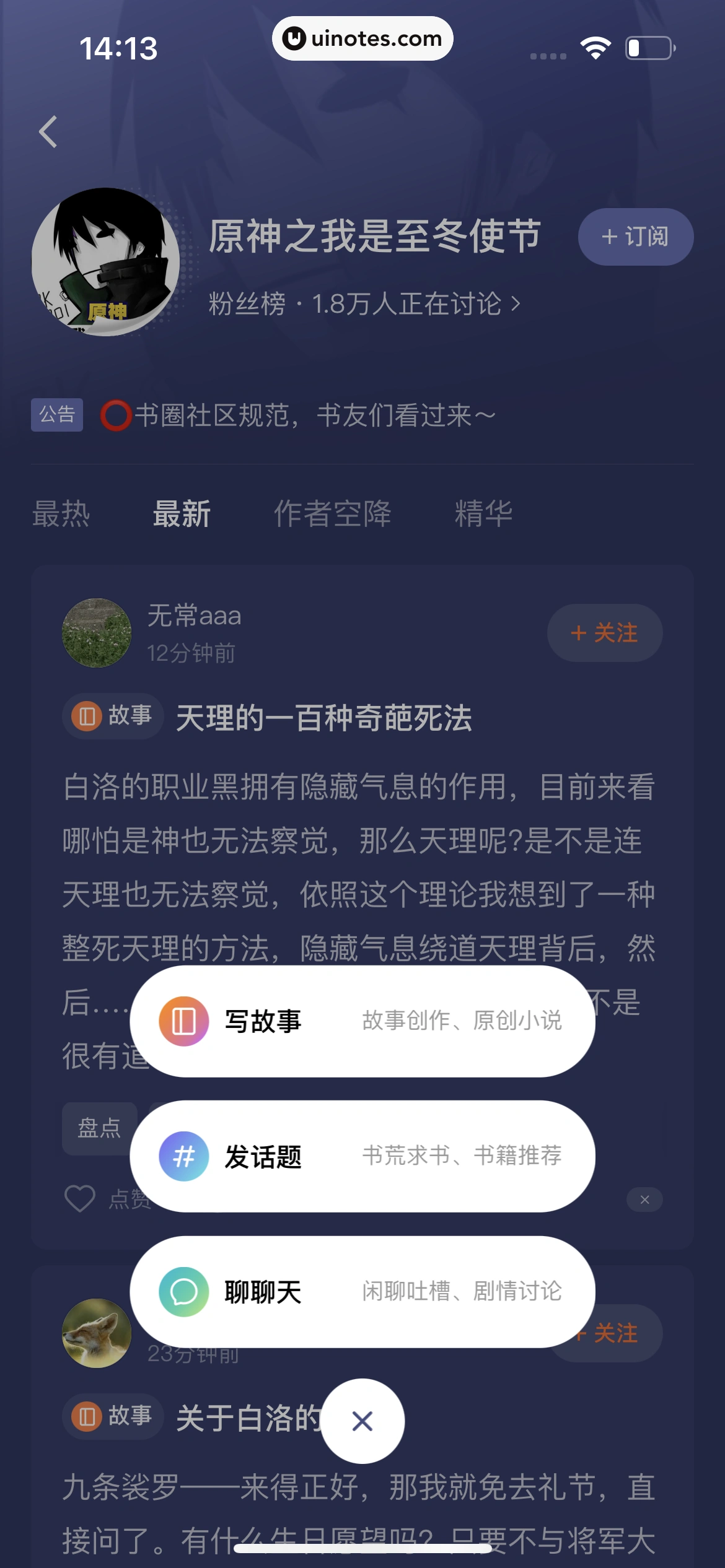Close the posting options menu

coord(362,1421)
